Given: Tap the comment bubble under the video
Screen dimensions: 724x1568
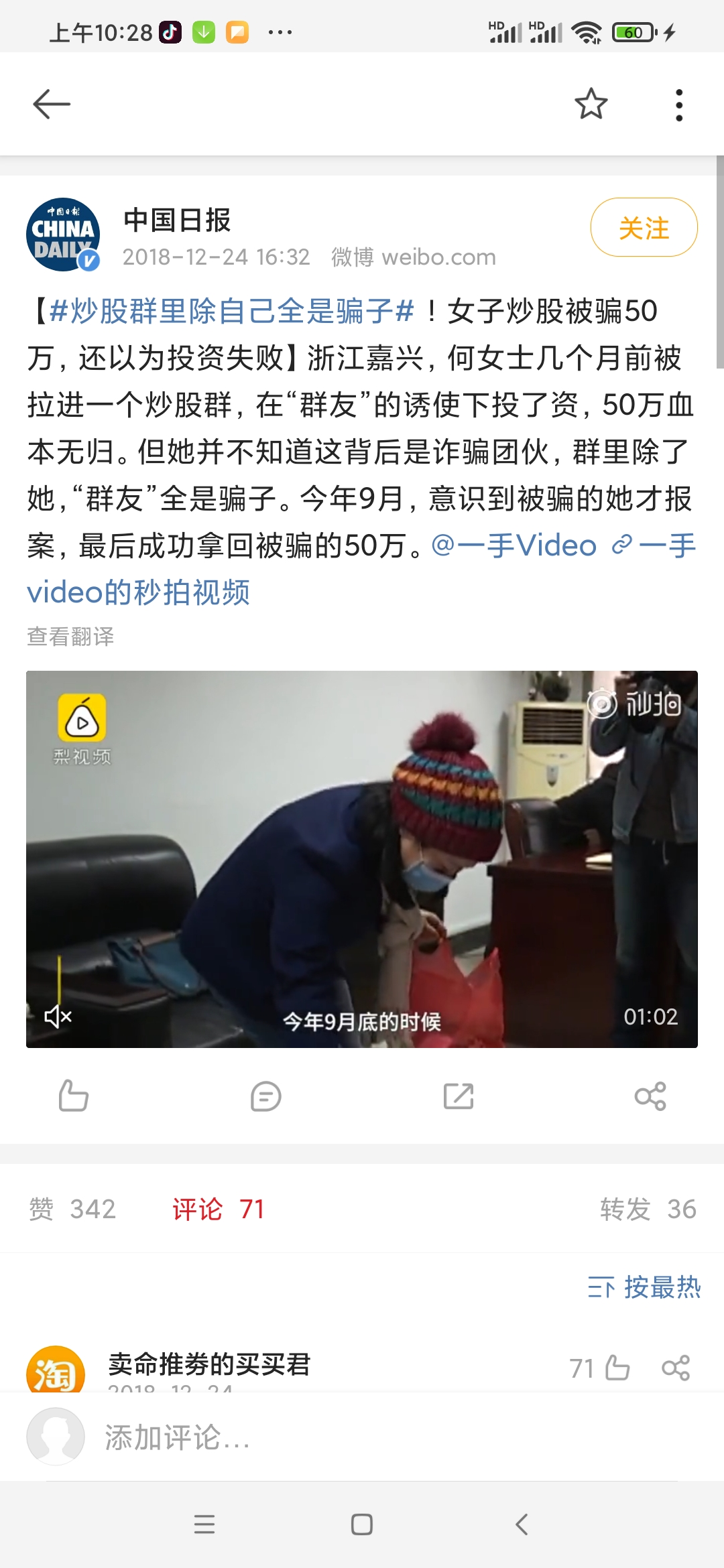Looking at the screenshot, I should click(x=265, y=1096).
